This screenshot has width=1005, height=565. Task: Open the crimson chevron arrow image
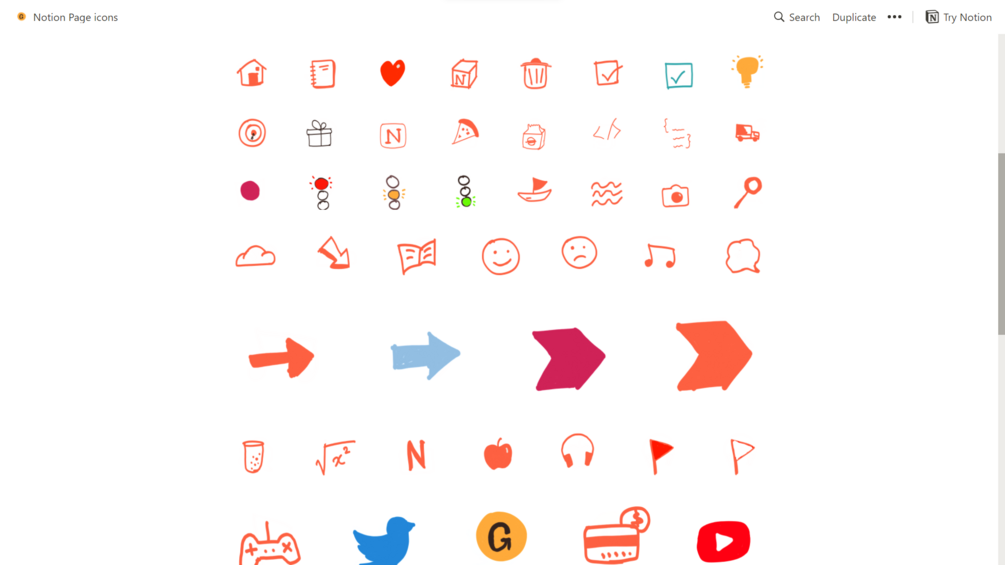pos(568,358)
